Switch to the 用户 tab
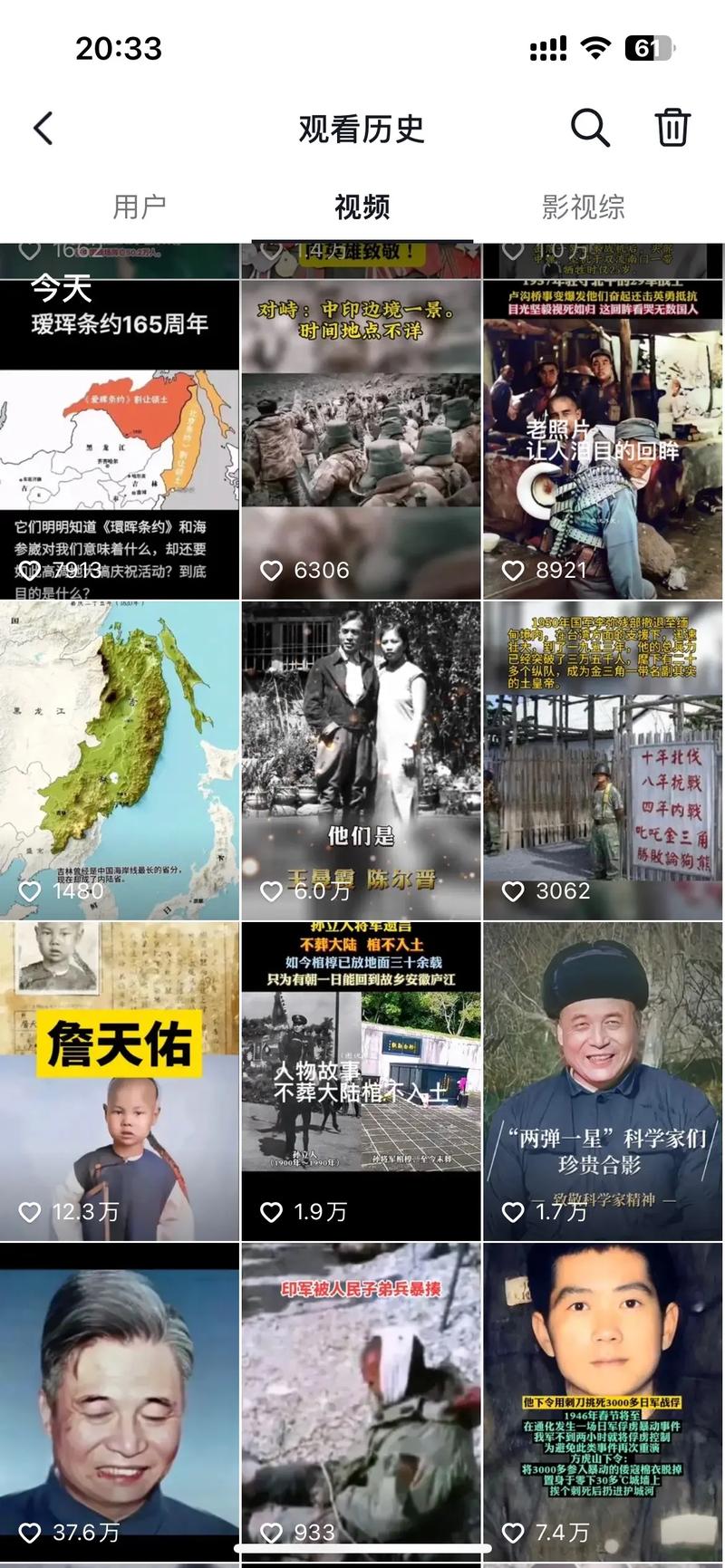 coord(139,207)
